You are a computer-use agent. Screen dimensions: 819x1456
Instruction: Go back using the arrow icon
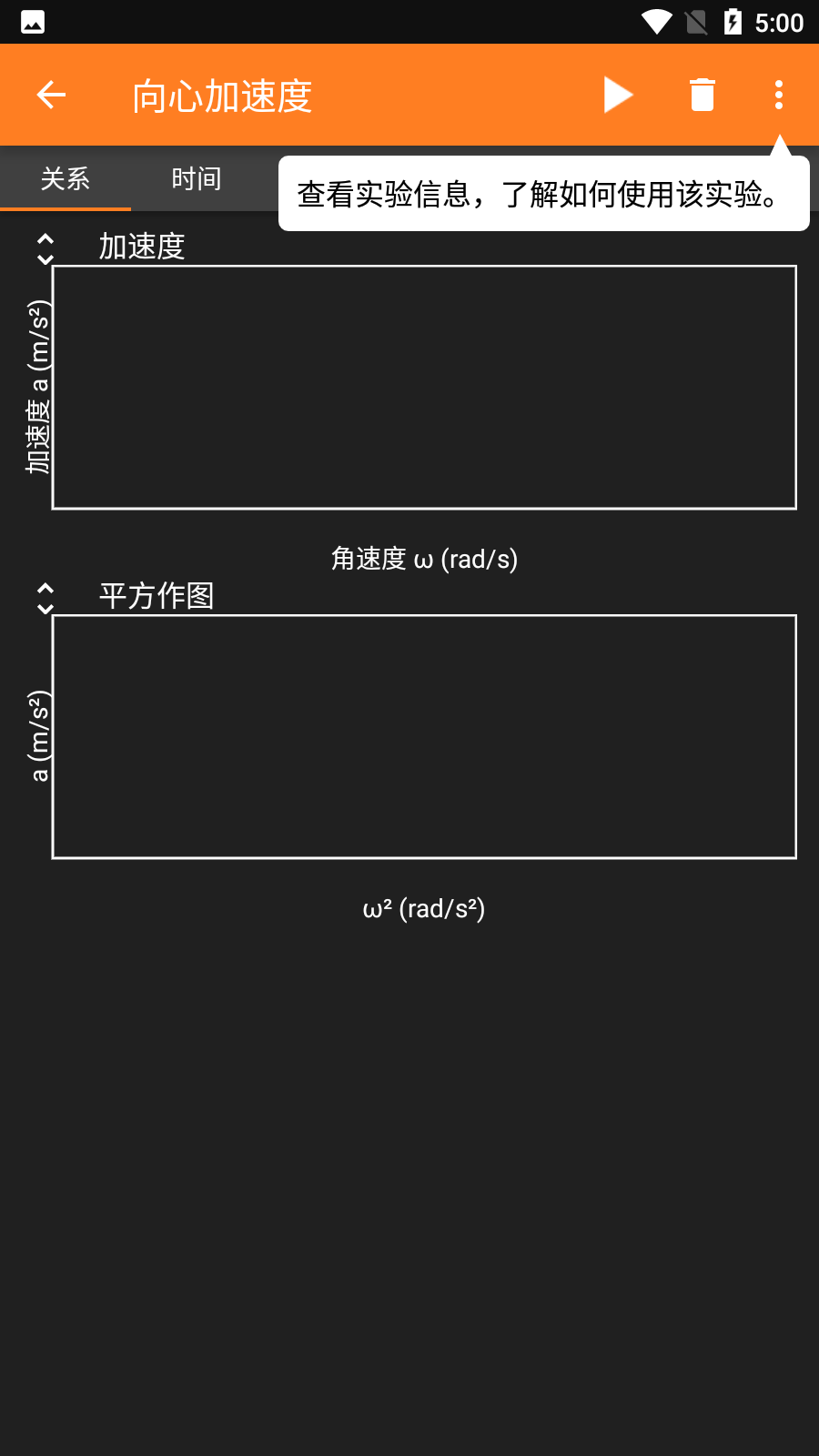(x=51, y=95)
